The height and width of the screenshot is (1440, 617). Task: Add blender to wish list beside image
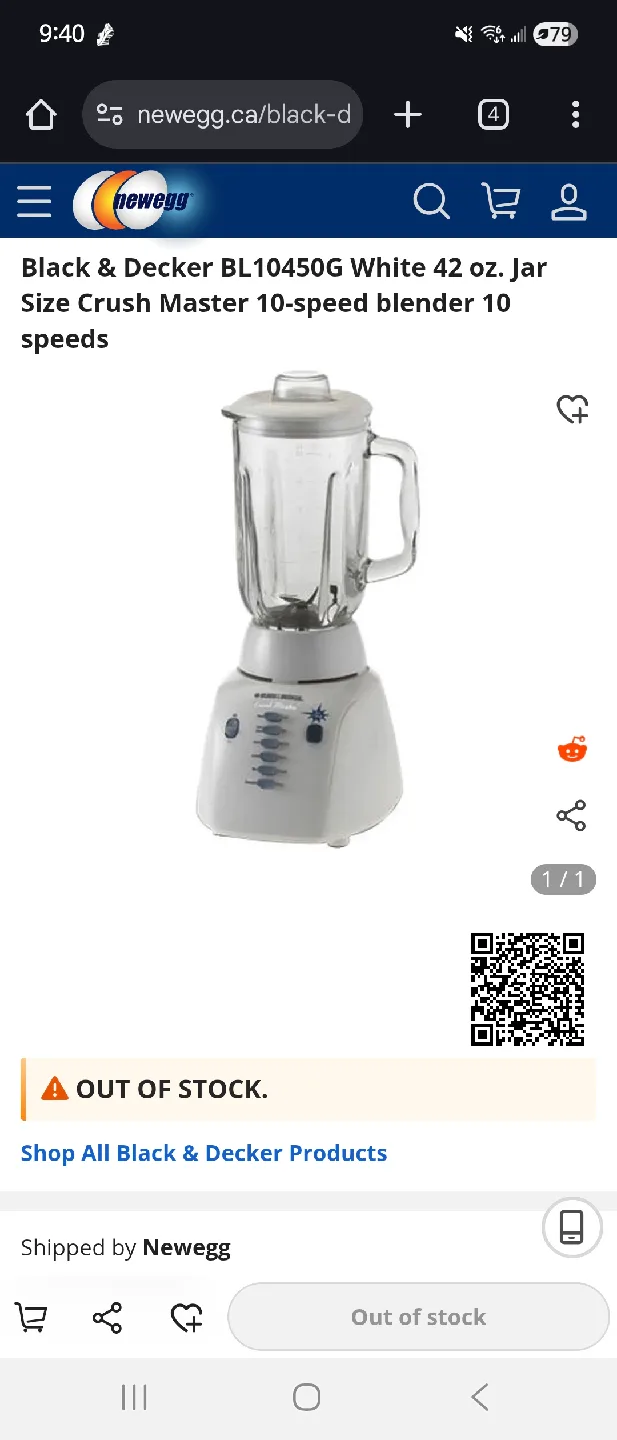[572, 409]
